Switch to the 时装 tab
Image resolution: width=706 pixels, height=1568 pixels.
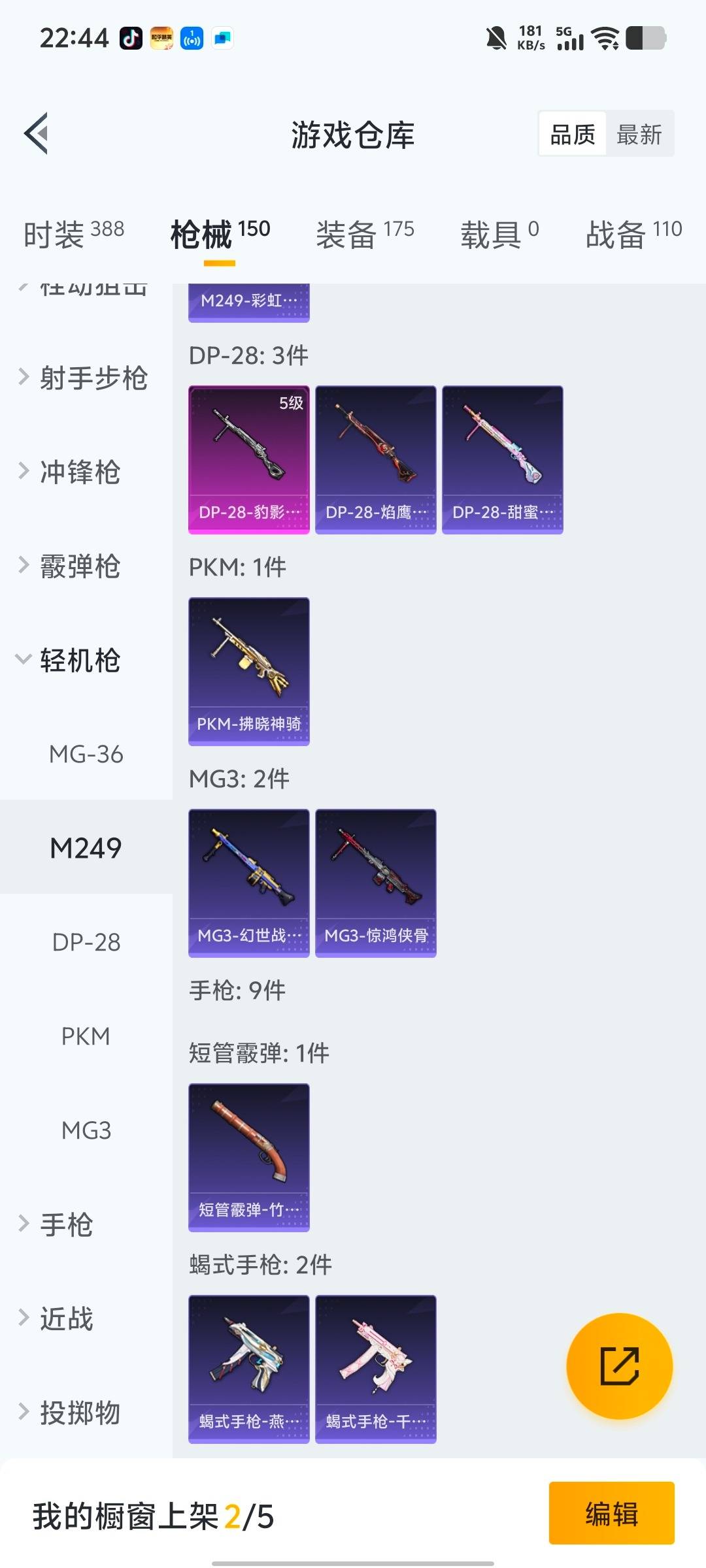coord(73,234)
